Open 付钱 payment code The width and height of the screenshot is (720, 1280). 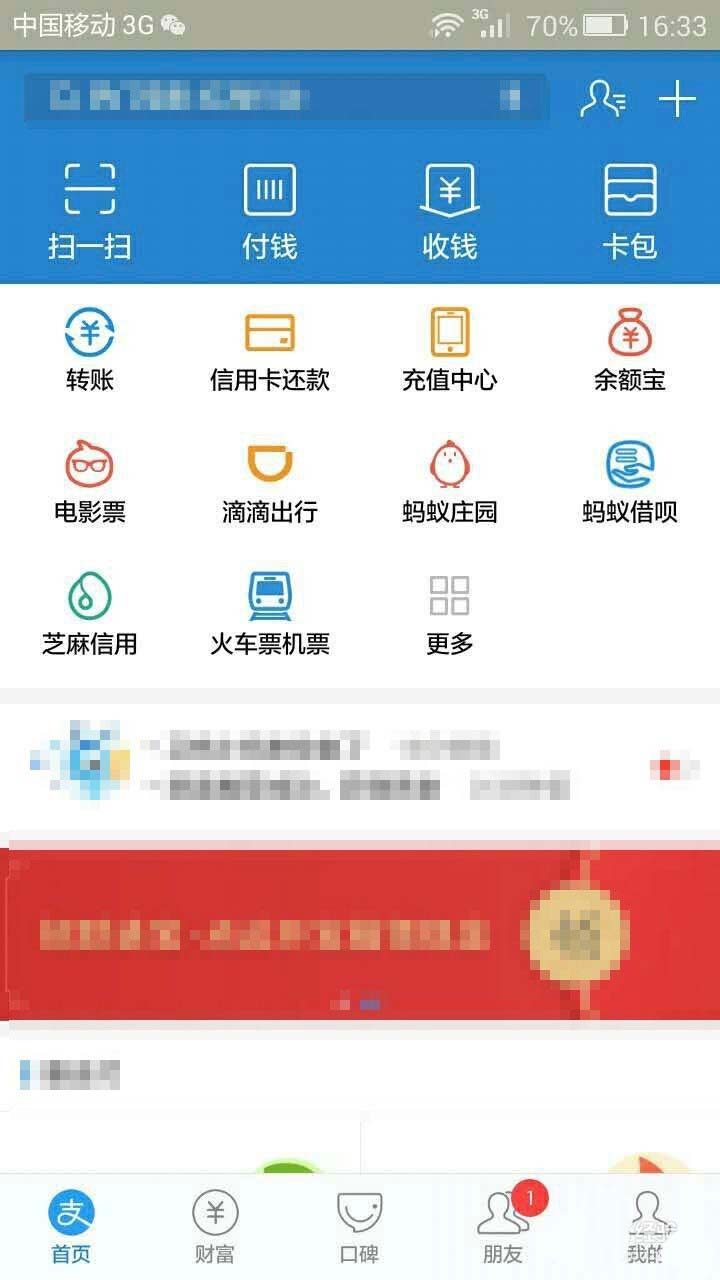(270, 212)
